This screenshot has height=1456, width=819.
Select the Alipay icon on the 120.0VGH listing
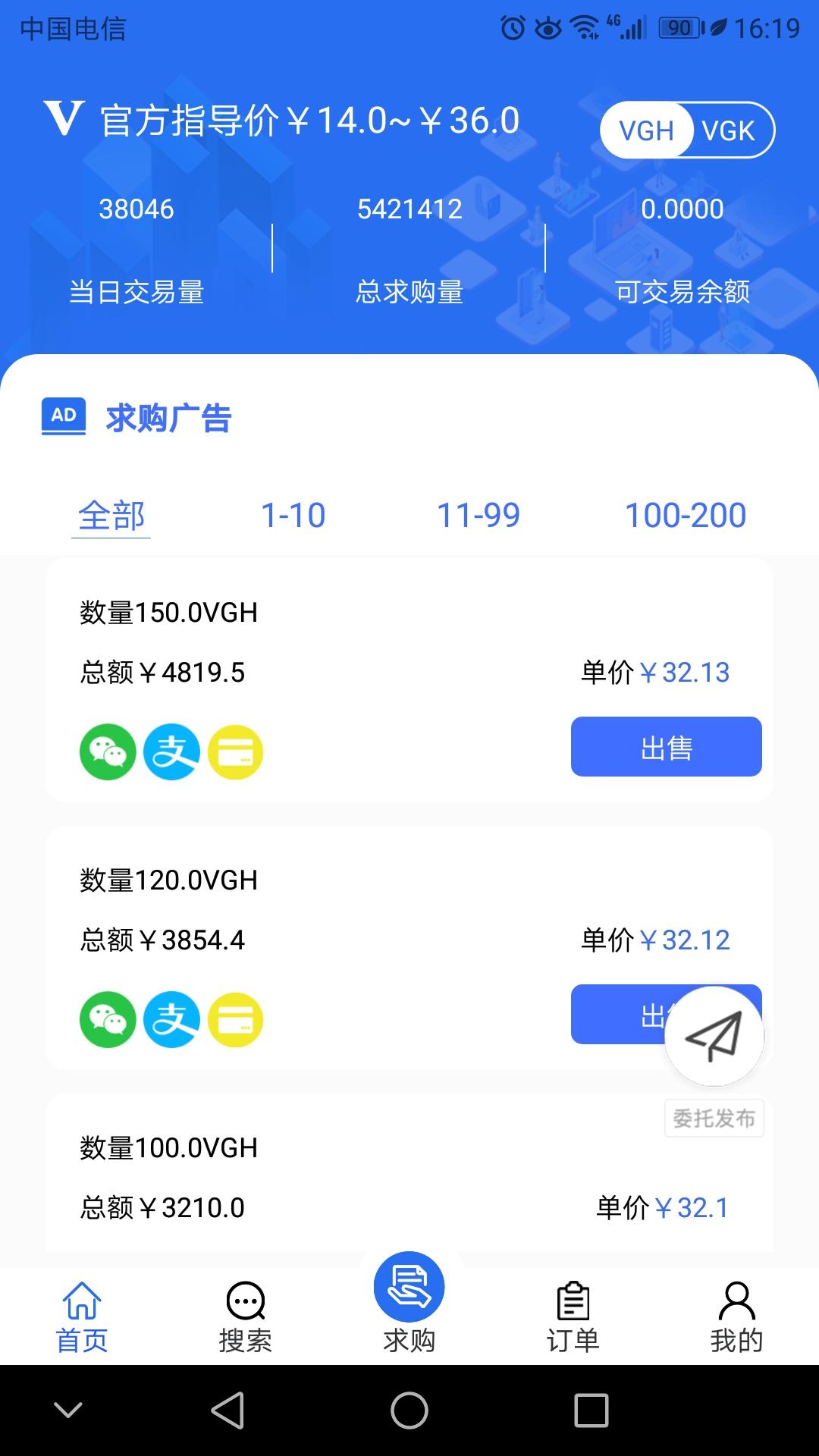[172, 1021]
